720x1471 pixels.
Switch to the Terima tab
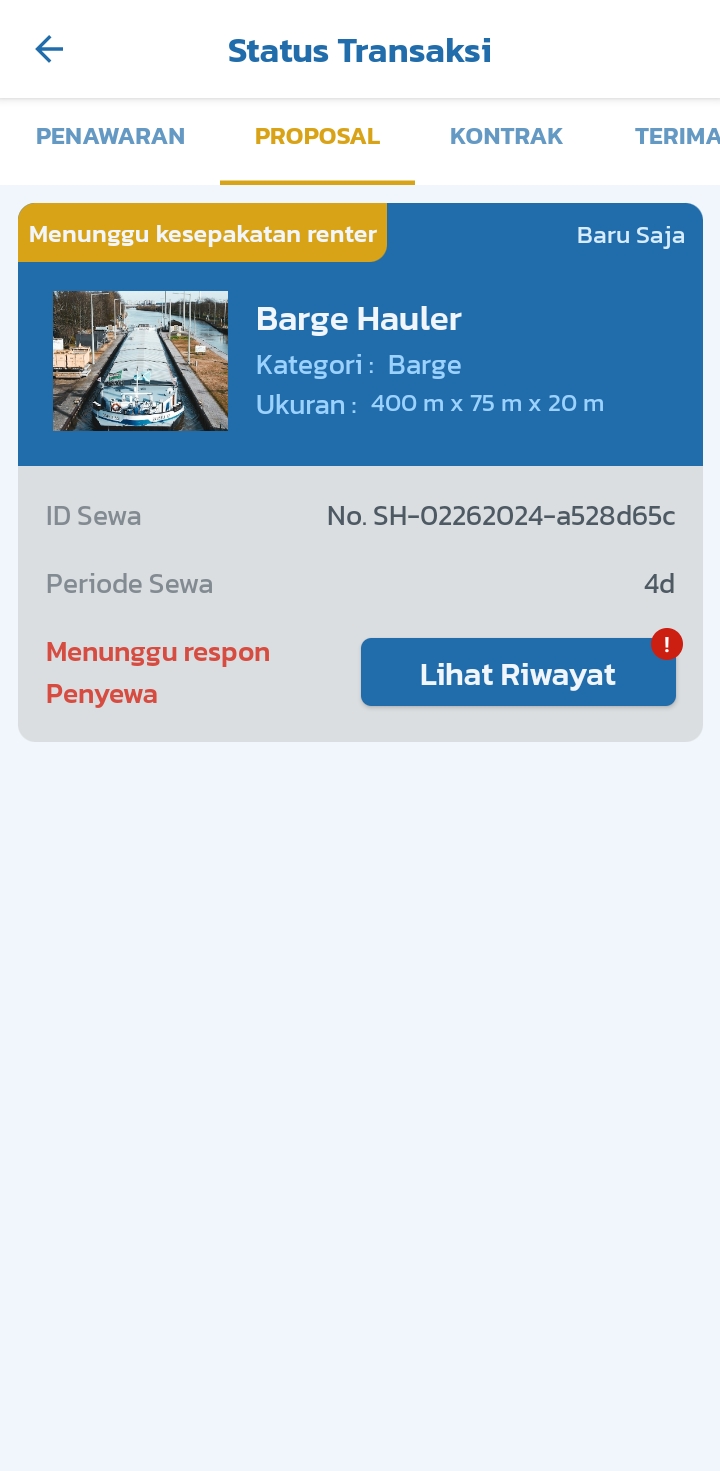click(x=677, y=137)
